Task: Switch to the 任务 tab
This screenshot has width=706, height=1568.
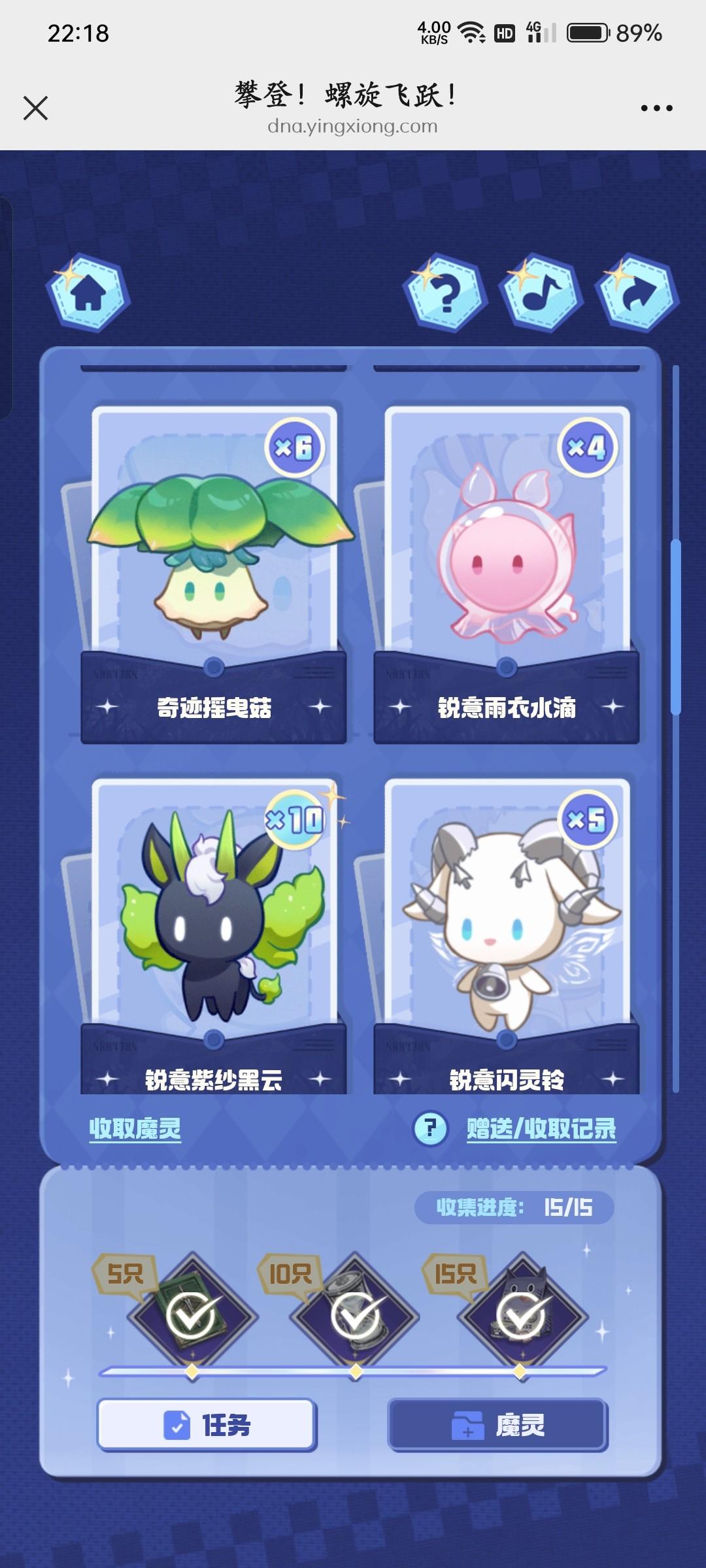Action: pyautogui.click(x=207, y=1425)
